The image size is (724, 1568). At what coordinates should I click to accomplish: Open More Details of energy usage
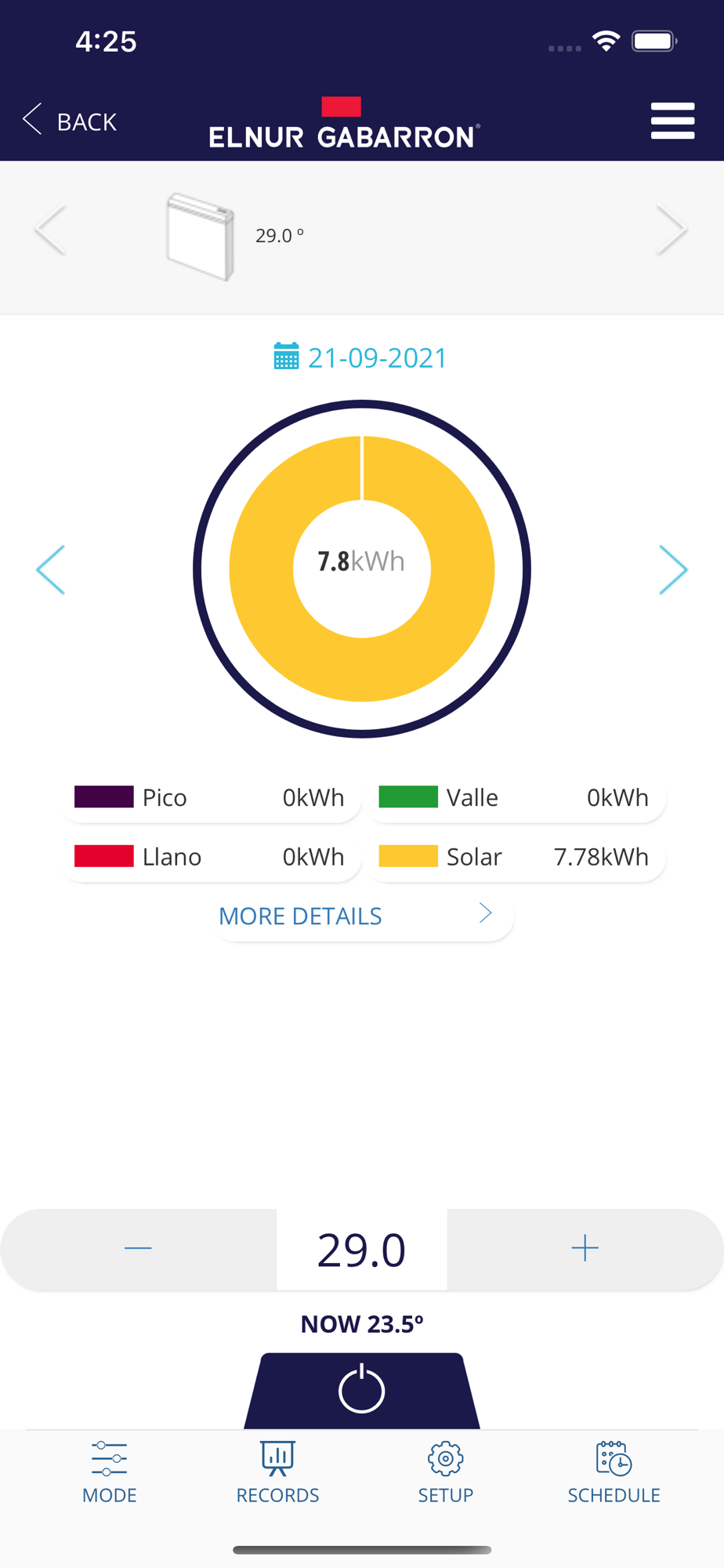[362, 916]
